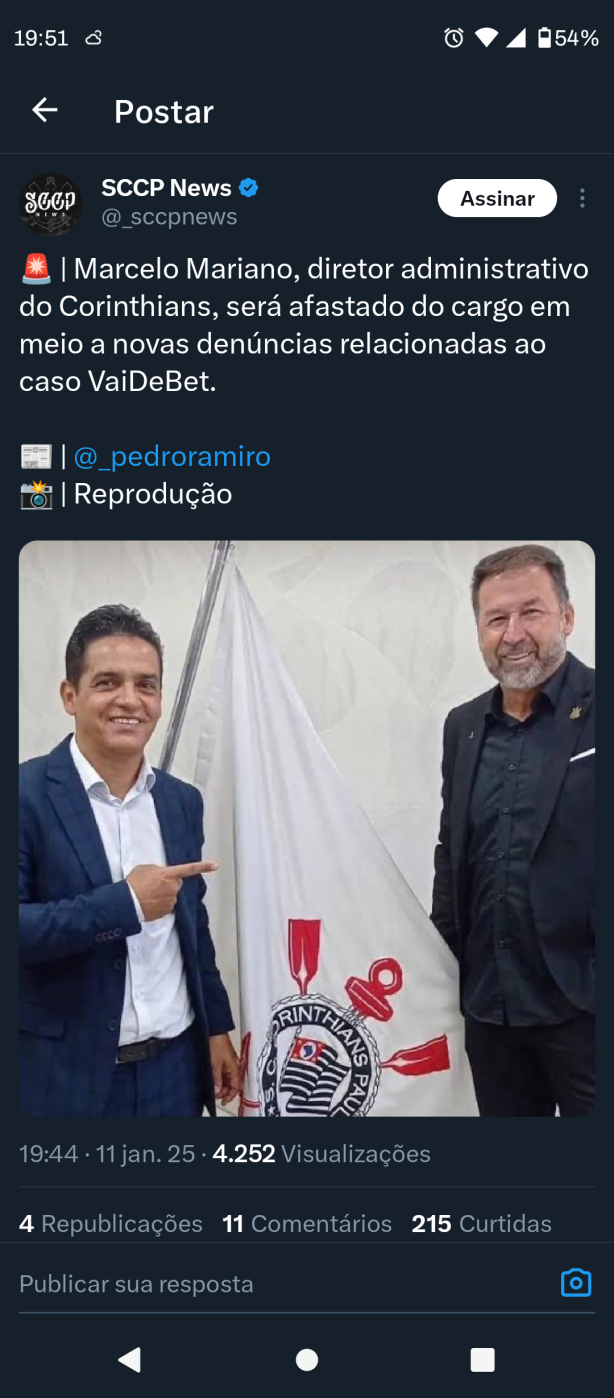The width and height of the screenshot is (614, 1398).
Task: View the 215 Curtidas list
Action: [x=481, y=1224]
